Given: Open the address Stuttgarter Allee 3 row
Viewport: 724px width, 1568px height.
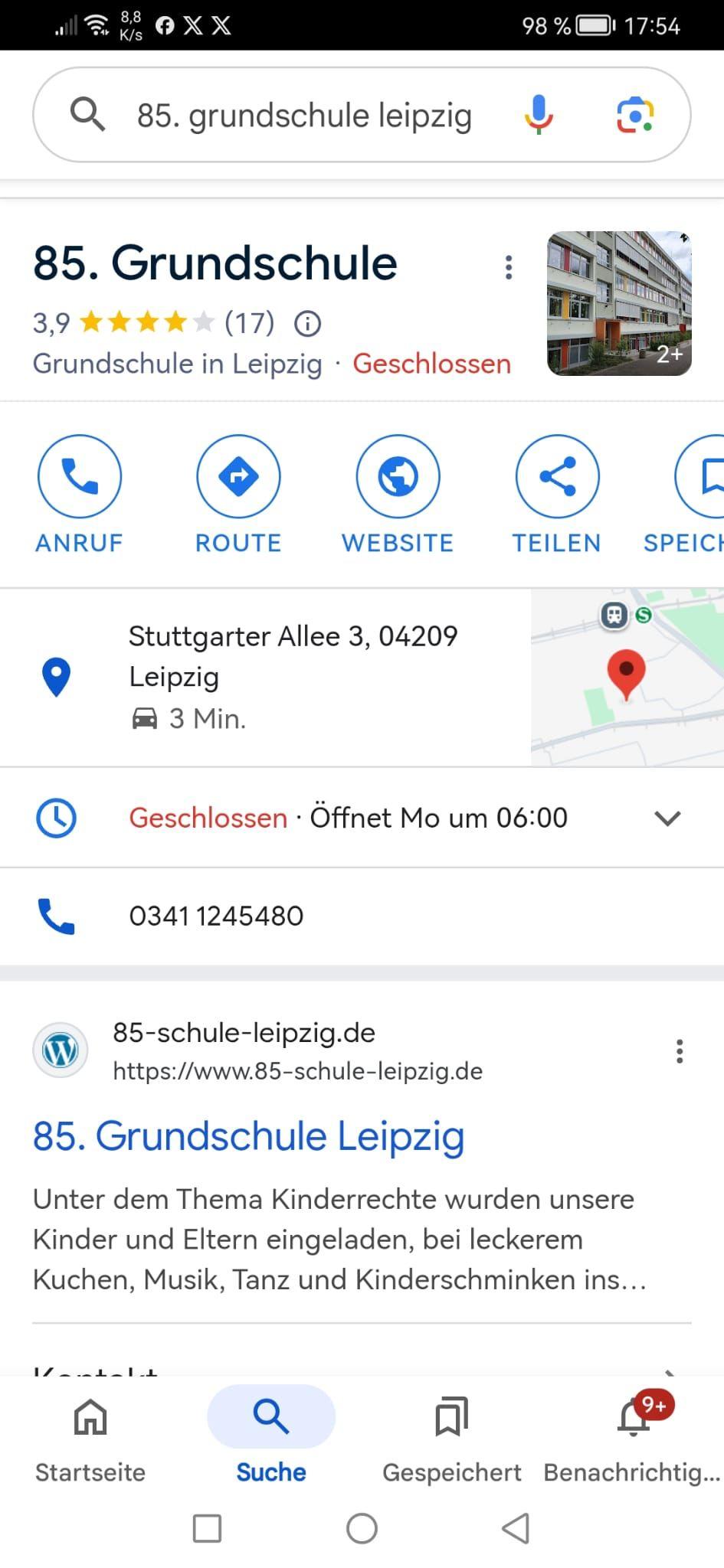Looking at the screenshot, I should click(264, 678).
